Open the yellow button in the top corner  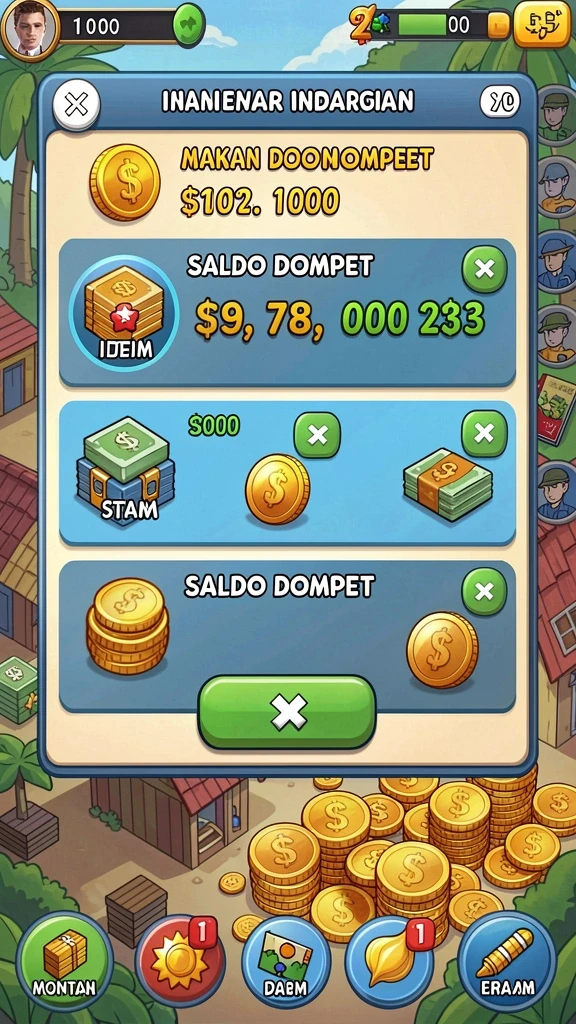click(x=541, y=24)
